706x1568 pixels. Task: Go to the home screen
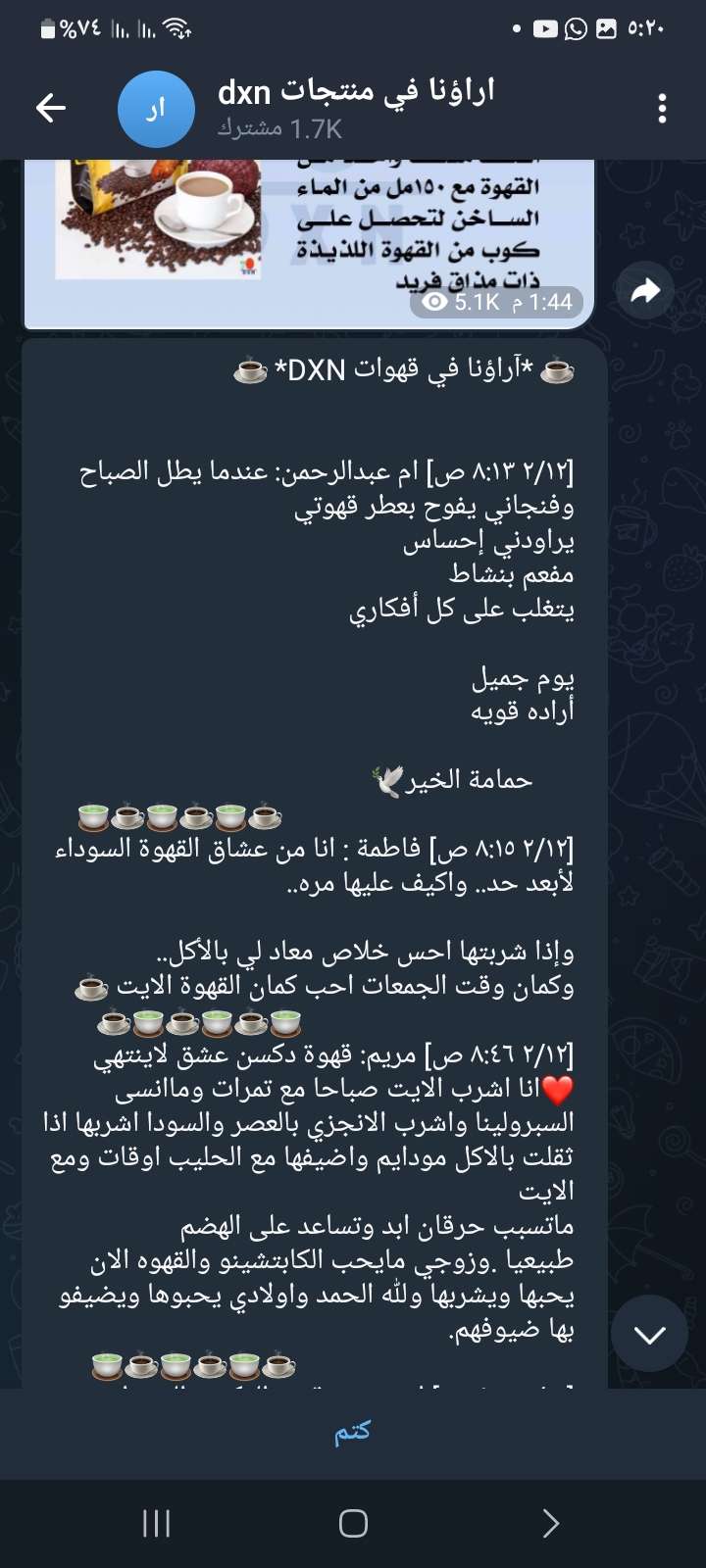pyautogui.click(x=353, y=1523)
